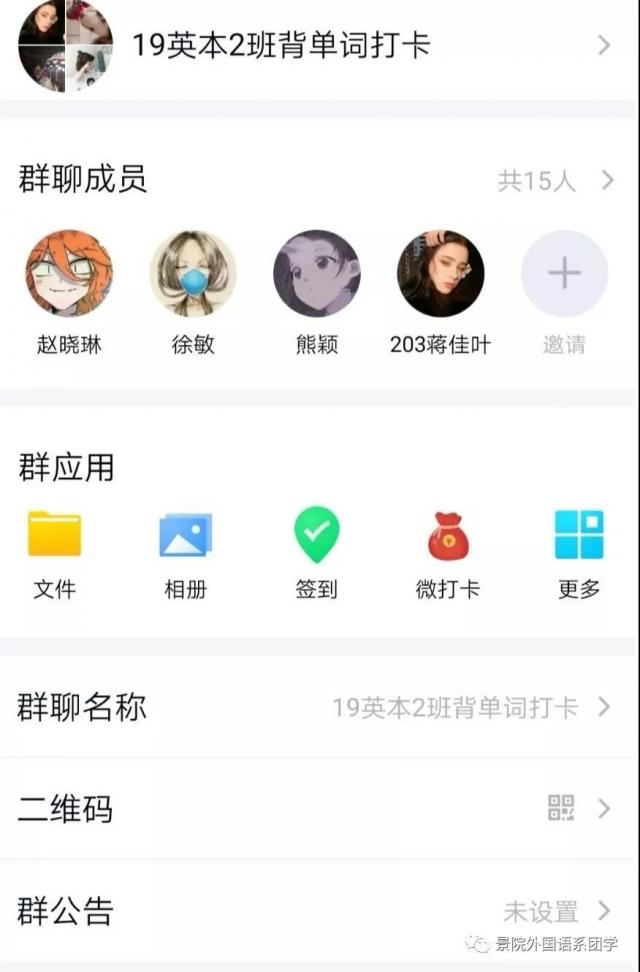Open member 徐敏's profile
640x972 pixels.
pyautogui.click(x=193, y=274)
